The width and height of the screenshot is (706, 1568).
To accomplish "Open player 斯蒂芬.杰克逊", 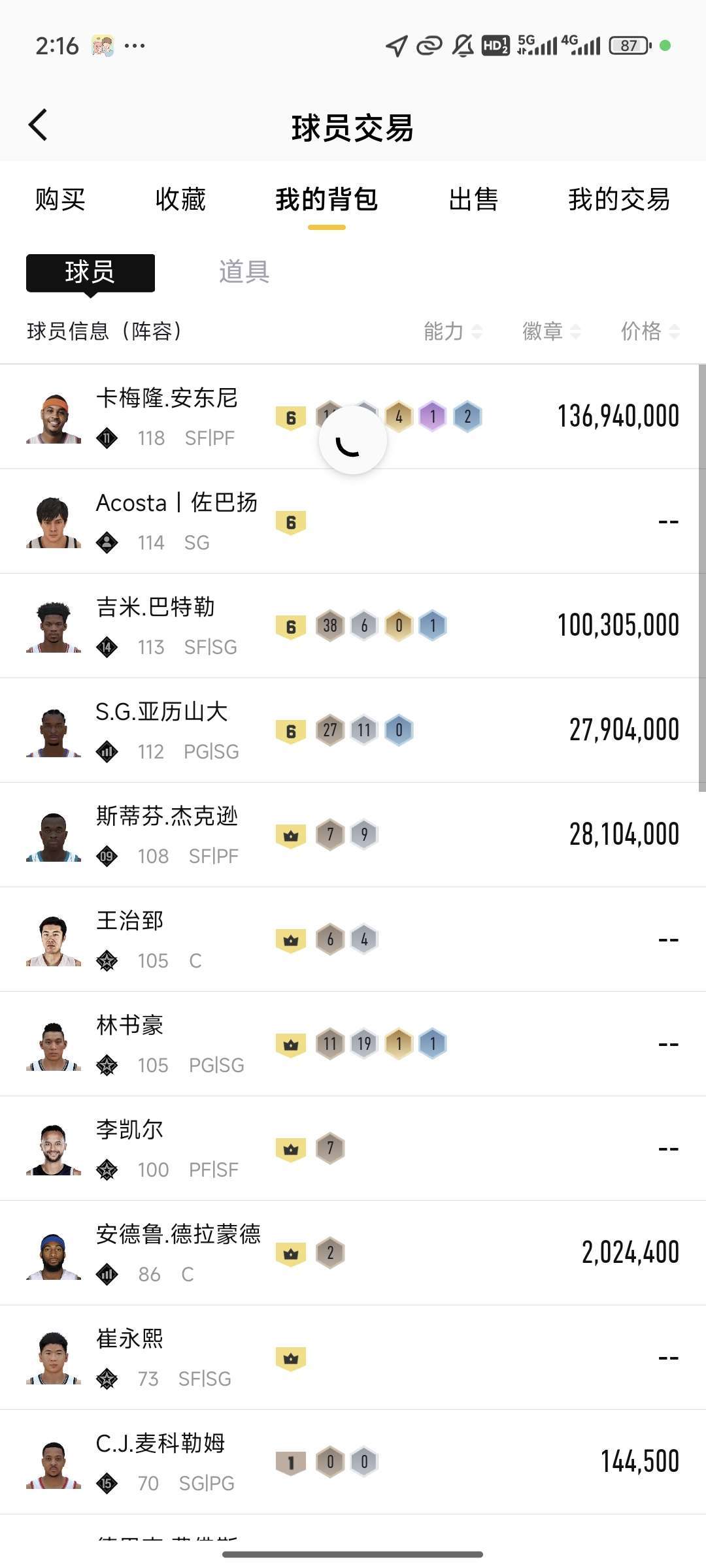I will click(x=167, y=834).
